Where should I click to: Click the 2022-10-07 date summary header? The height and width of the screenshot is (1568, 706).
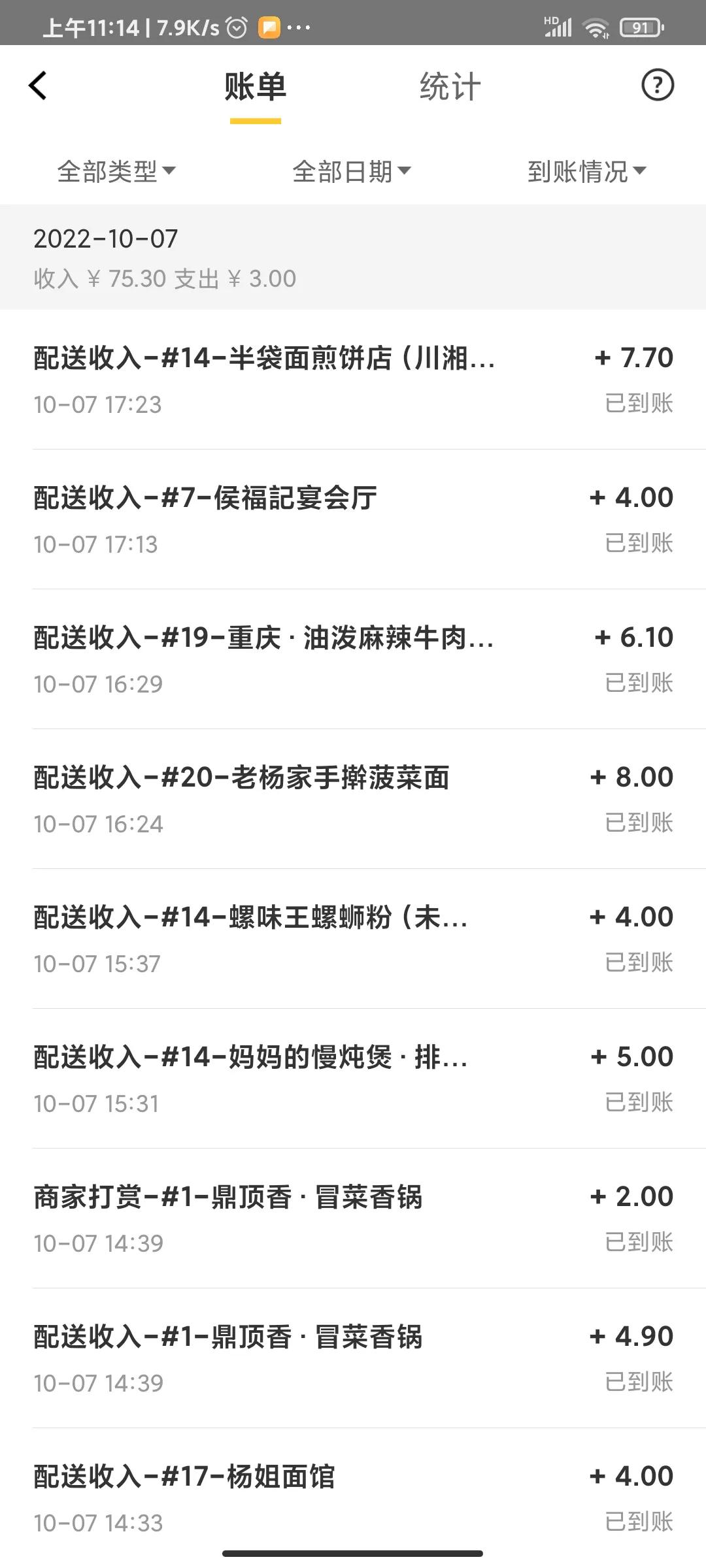click(353, 258)
